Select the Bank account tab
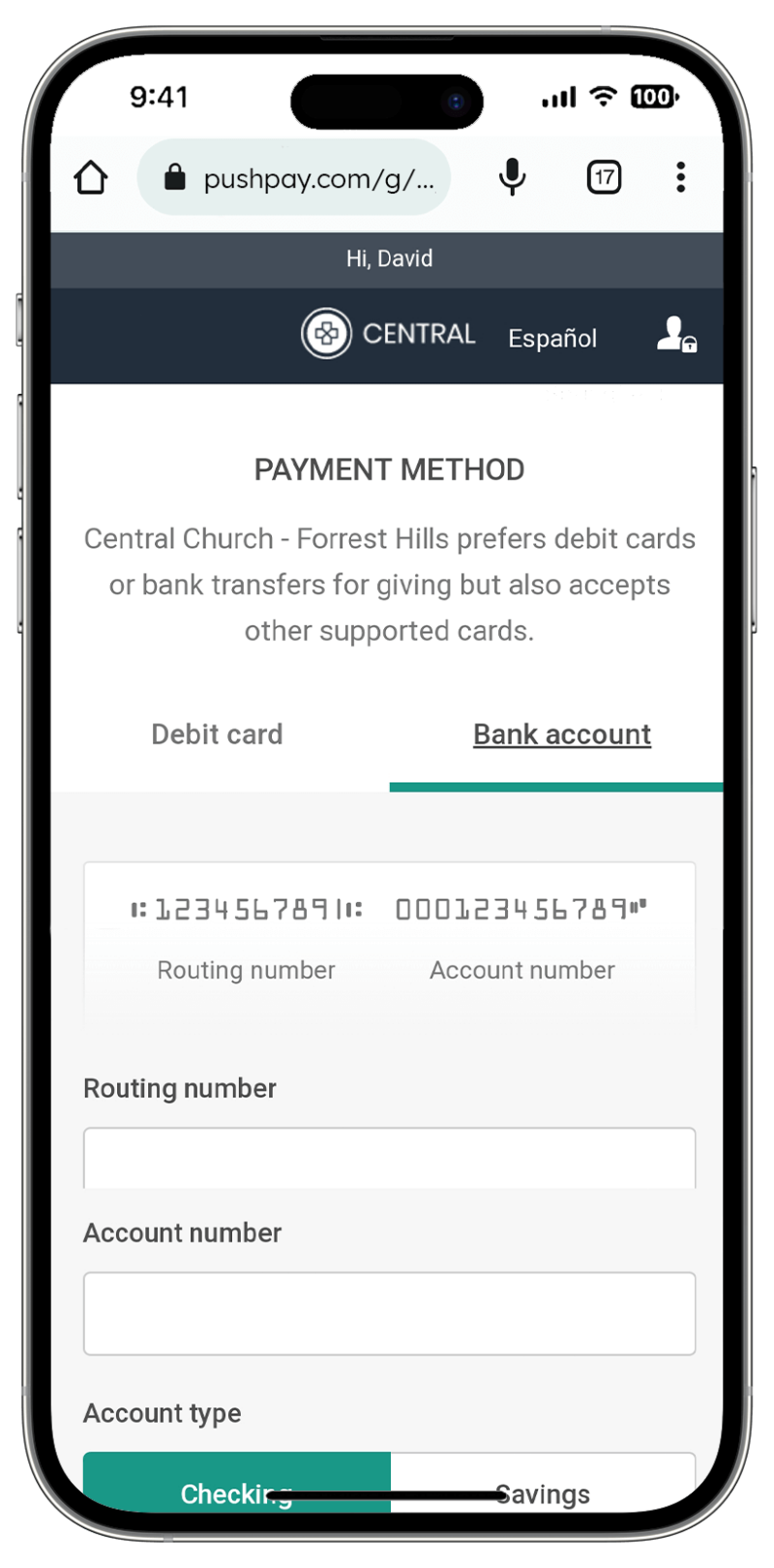Viewport: 774px width, 1568px height. [x=561, y=735]
